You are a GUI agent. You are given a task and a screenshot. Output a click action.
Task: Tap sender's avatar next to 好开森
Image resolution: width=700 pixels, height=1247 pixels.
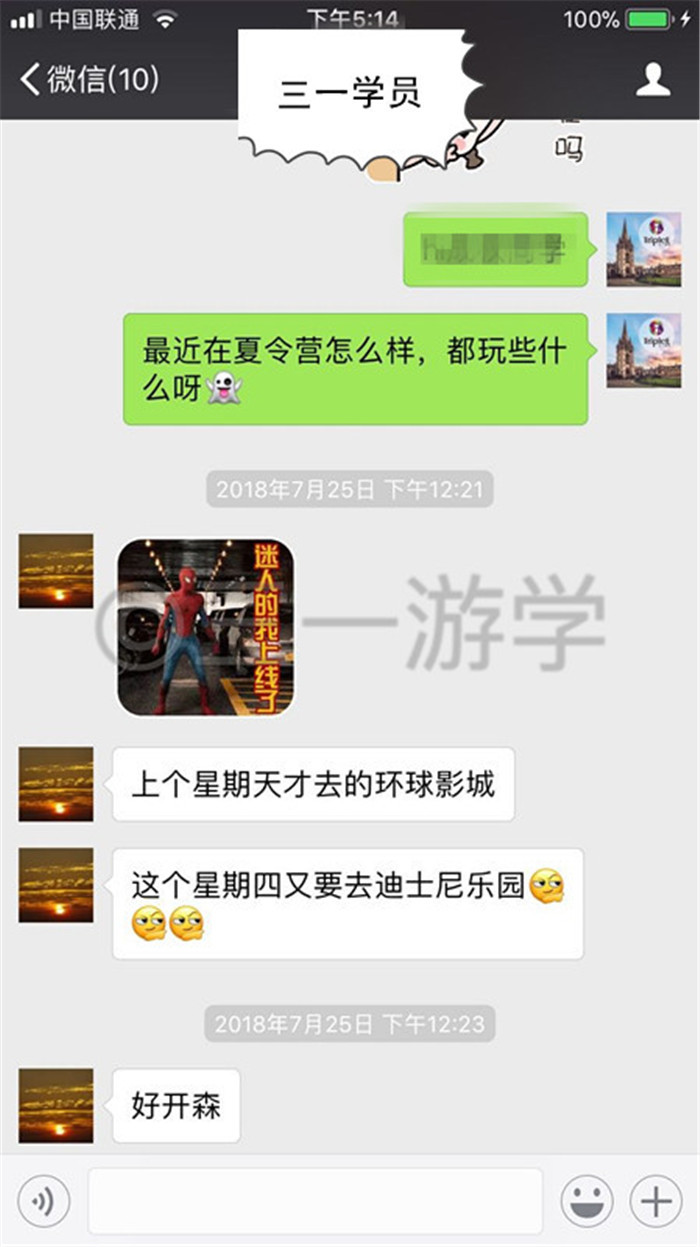[56, 1105]
